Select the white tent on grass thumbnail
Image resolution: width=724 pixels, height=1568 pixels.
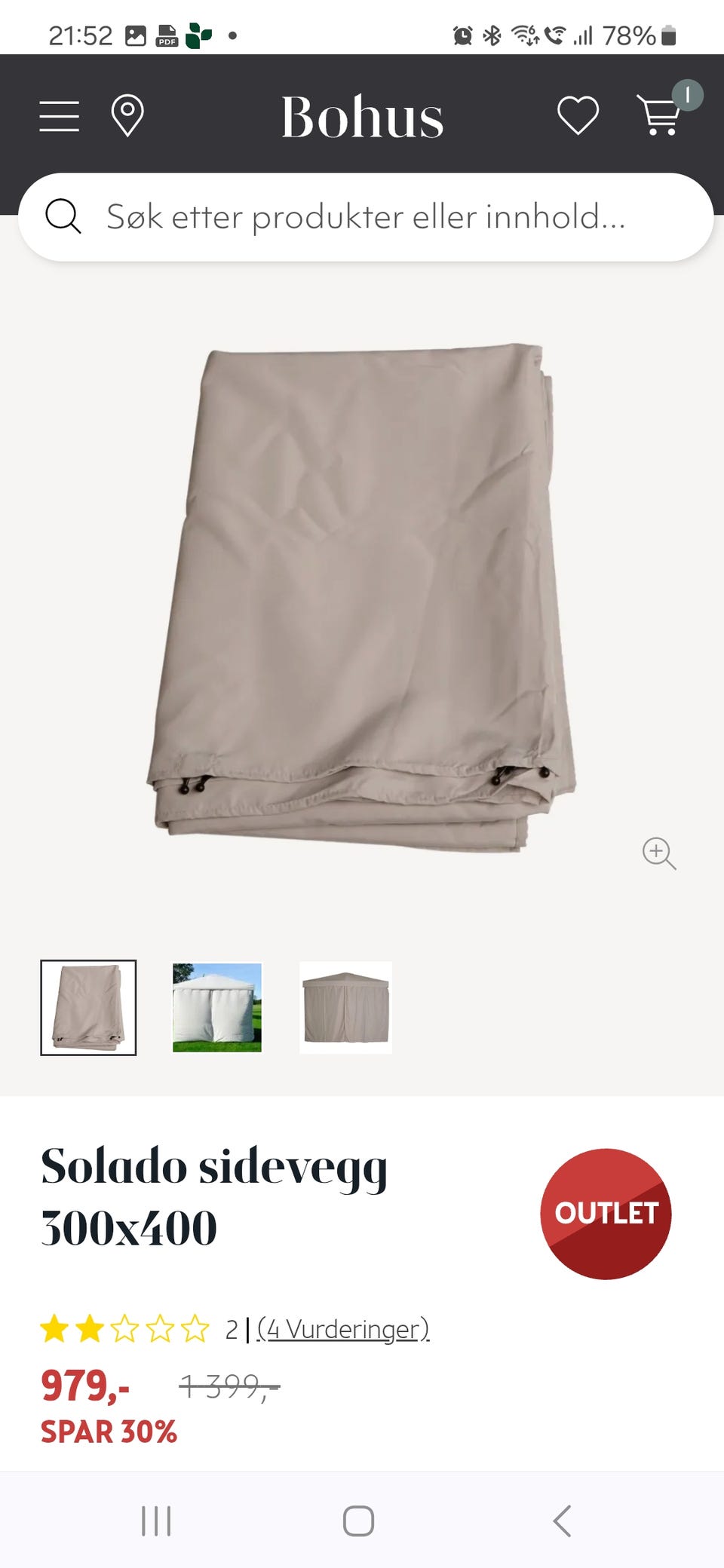tap(217, 1007)
